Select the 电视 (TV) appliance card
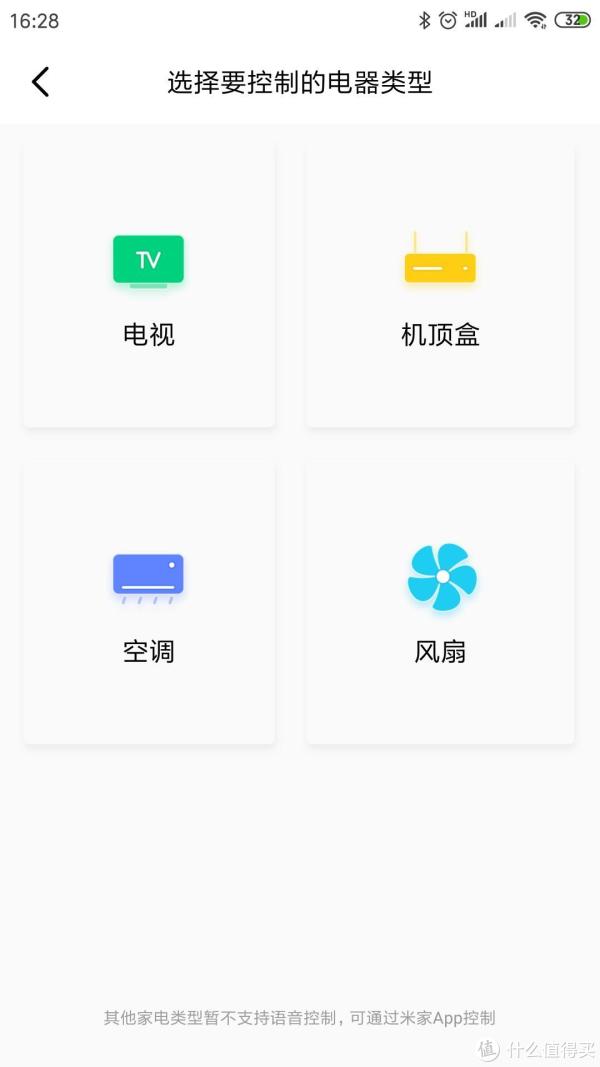This screenshot has width=600, height=1067. tap(149, 285)
